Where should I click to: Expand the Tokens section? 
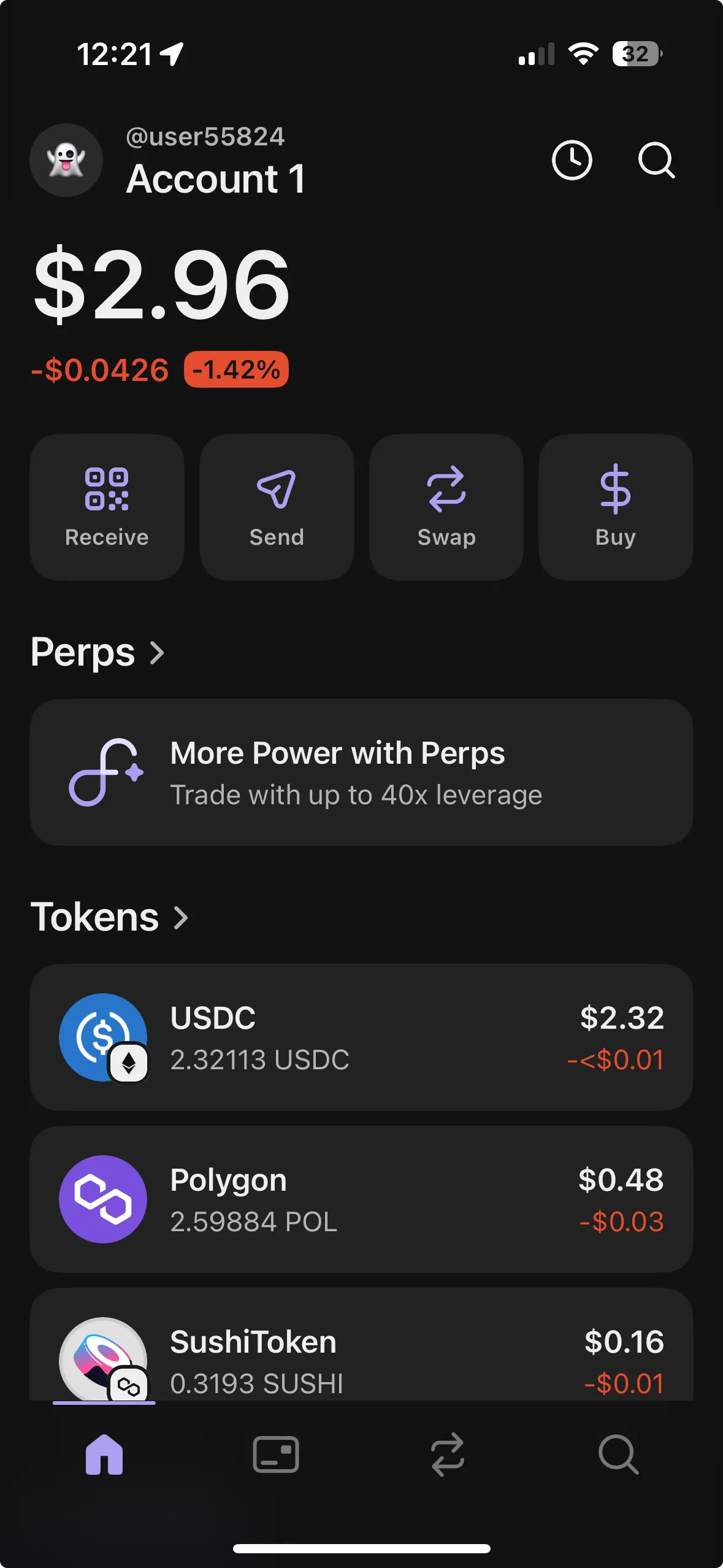tap(109, 917)
